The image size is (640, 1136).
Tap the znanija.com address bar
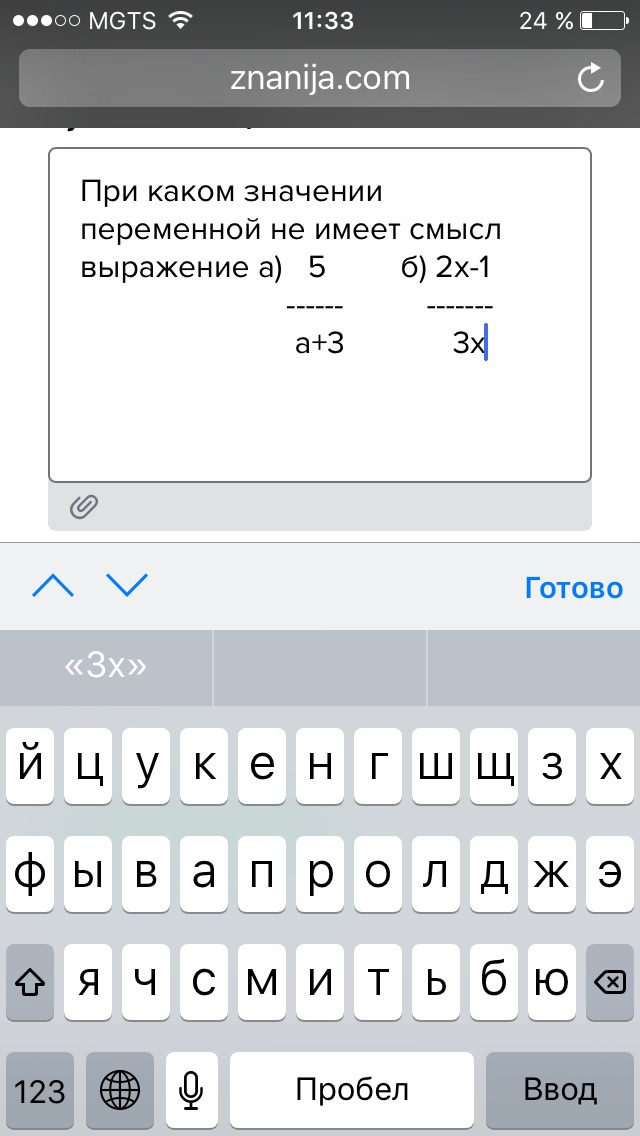[x=320, y=78]
